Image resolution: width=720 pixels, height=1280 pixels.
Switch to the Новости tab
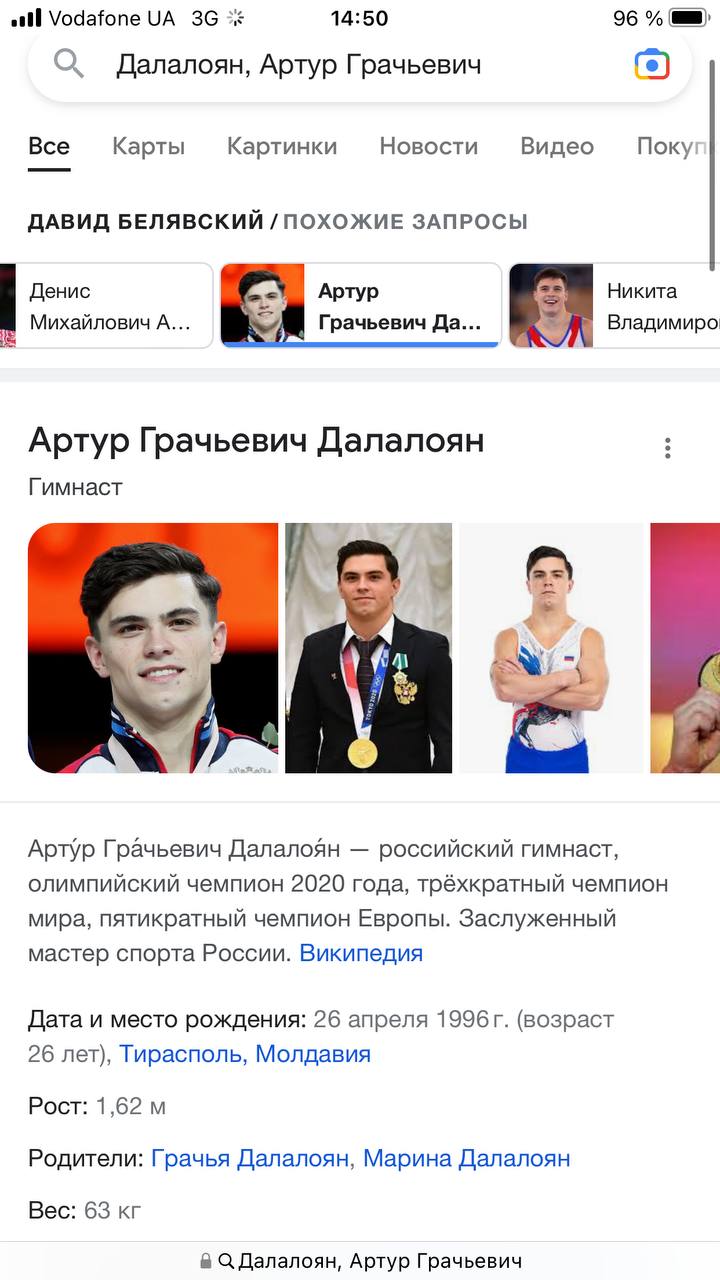coord(428,146)
